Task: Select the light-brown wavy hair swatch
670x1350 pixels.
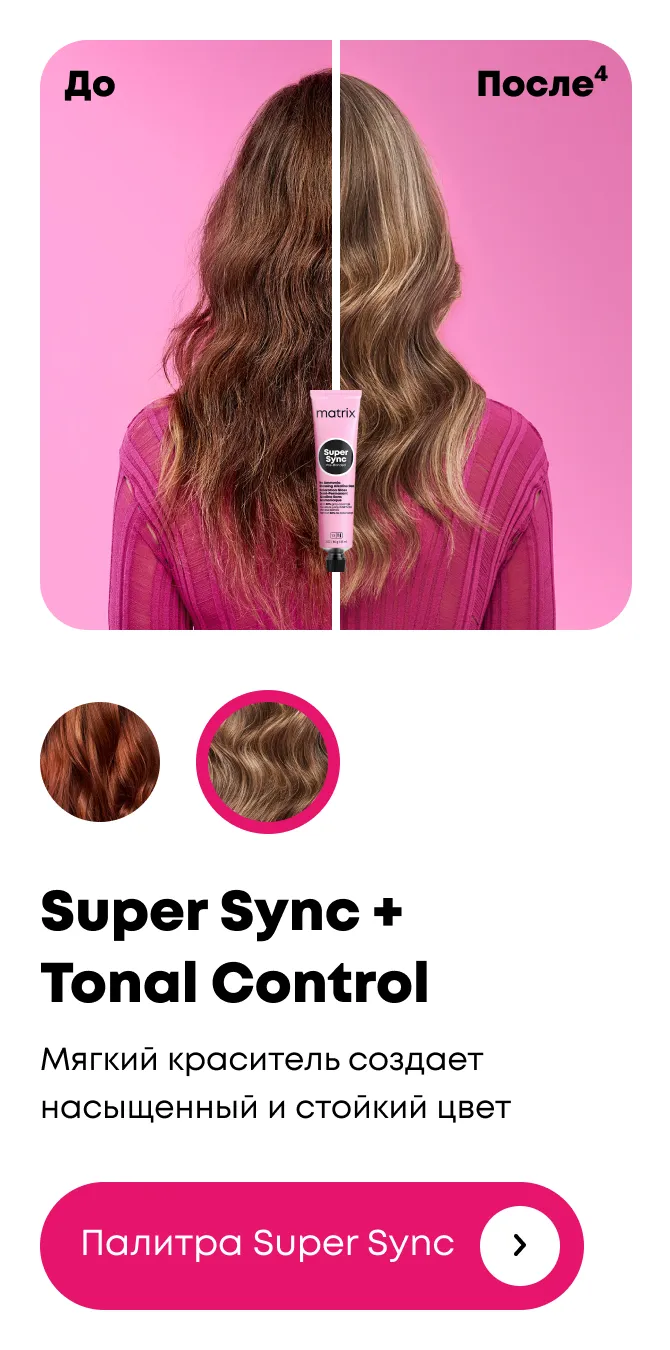Action: 268,762
